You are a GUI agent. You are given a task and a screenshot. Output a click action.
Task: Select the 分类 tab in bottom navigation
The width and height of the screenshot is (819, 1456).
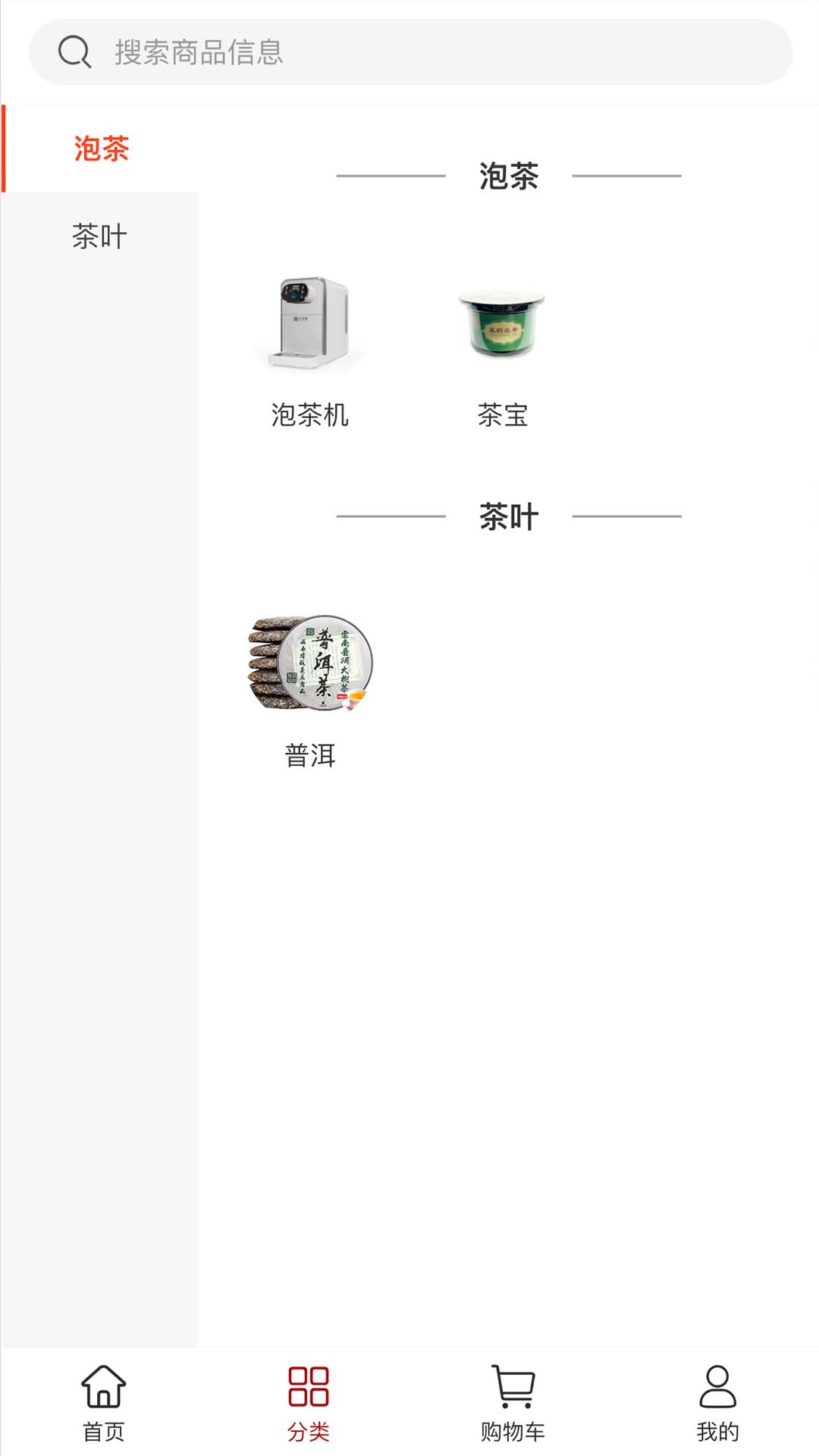click(x=308, y=1403)
